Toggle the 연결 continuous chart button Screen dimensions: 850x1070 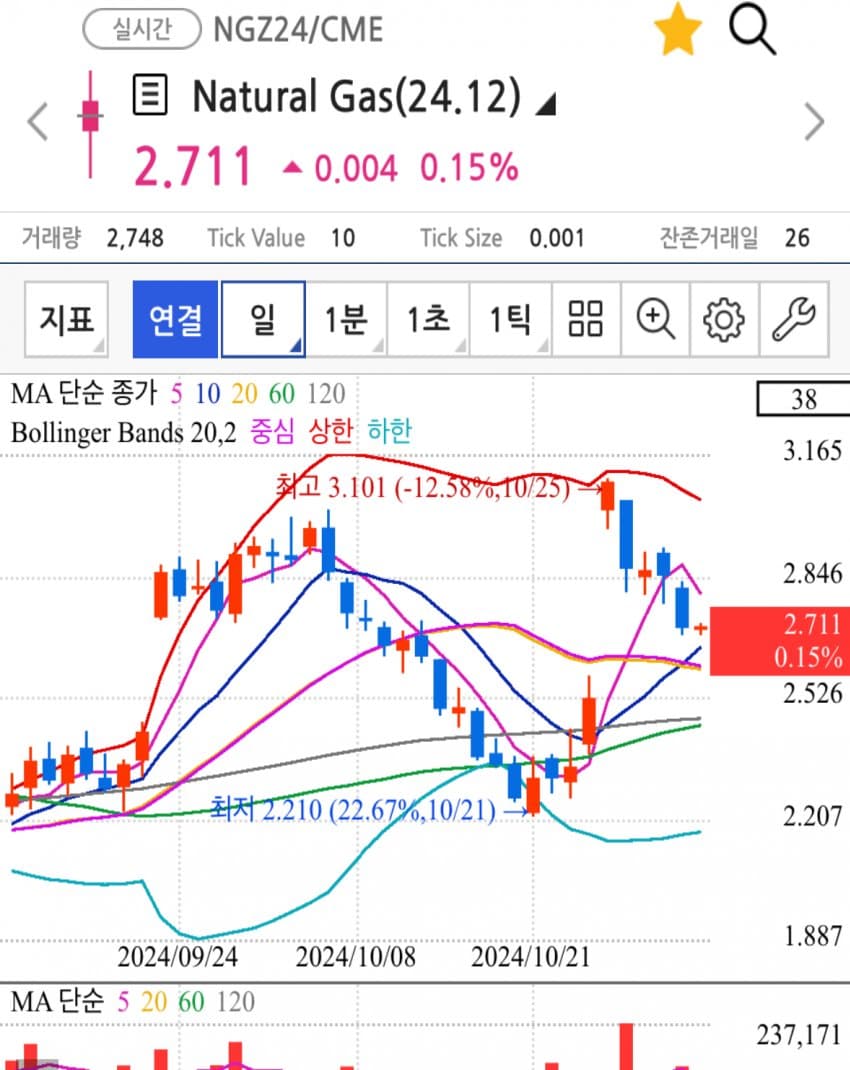(x=175, y=320)
